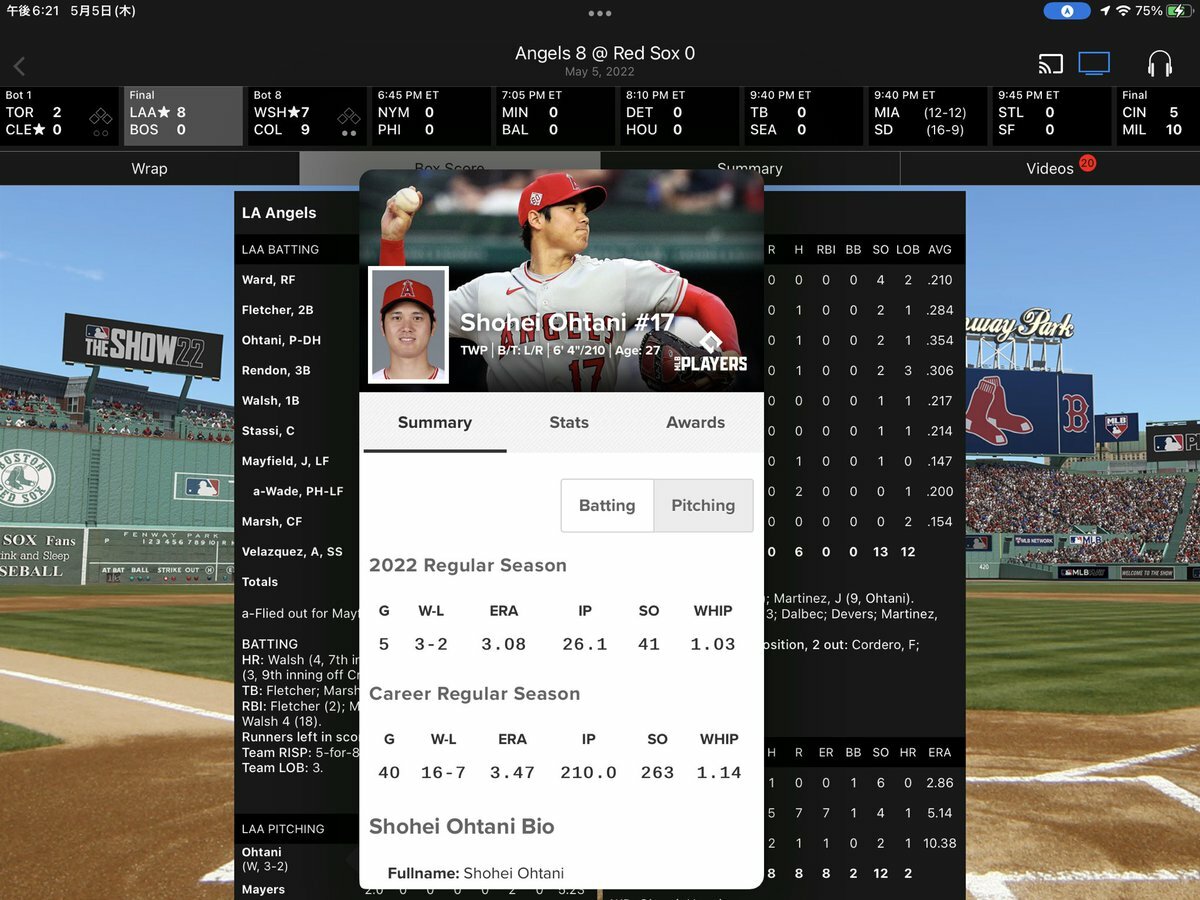
Task: Open the MIA vs SD game tile
Action: coord(925,116)
